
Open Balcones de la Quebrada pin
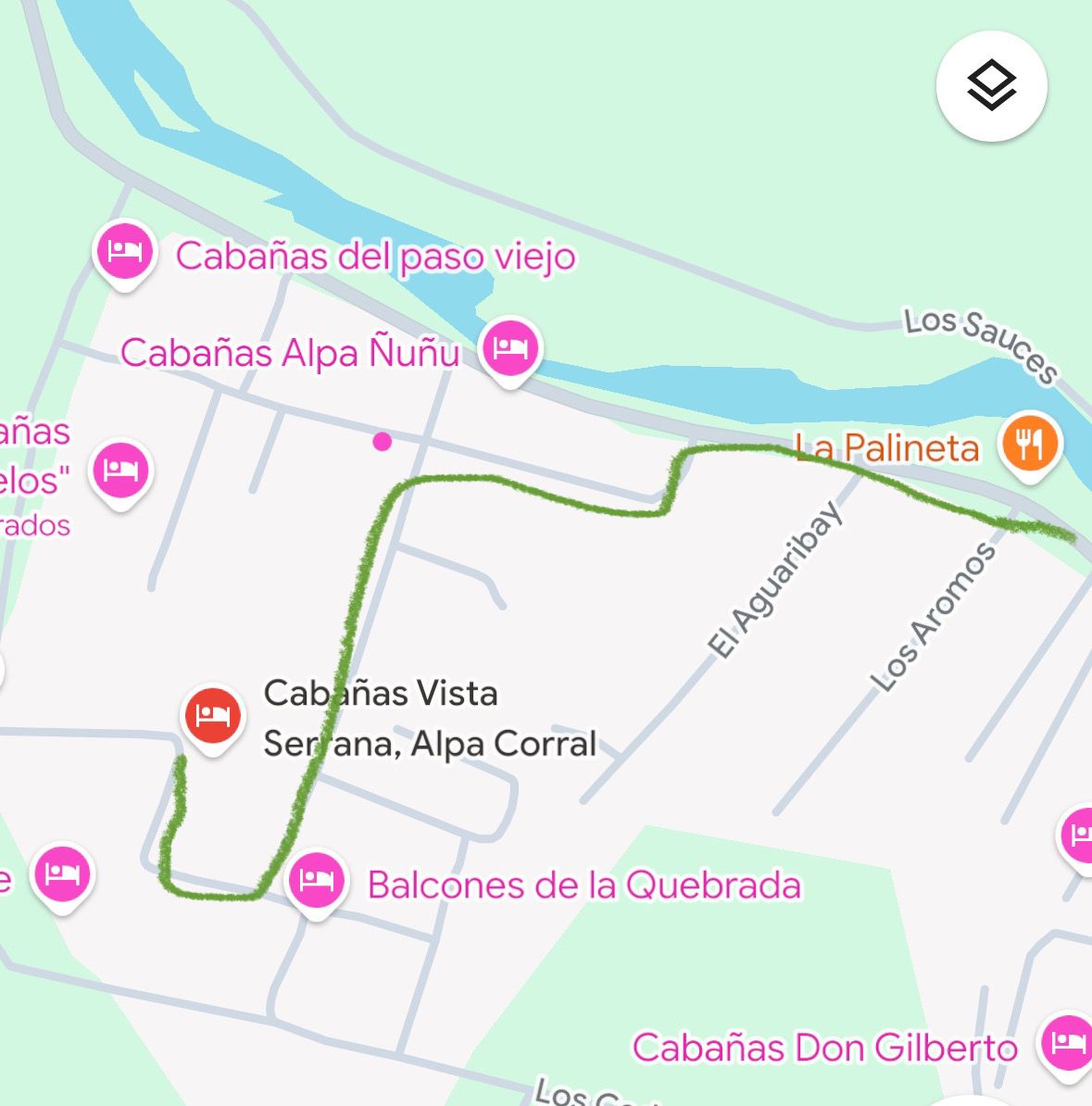[316, 881]
